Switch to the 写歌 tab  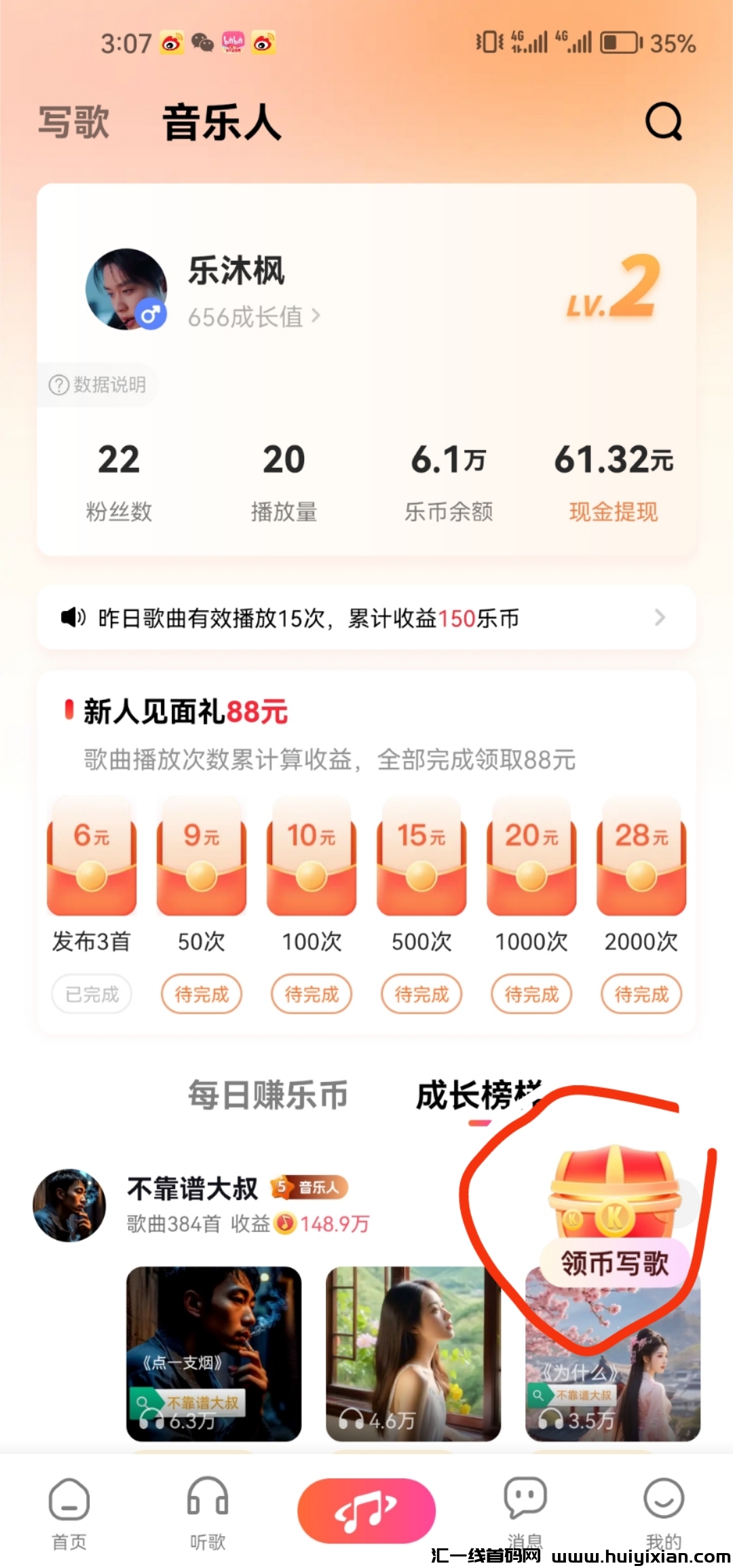[73, 122]
